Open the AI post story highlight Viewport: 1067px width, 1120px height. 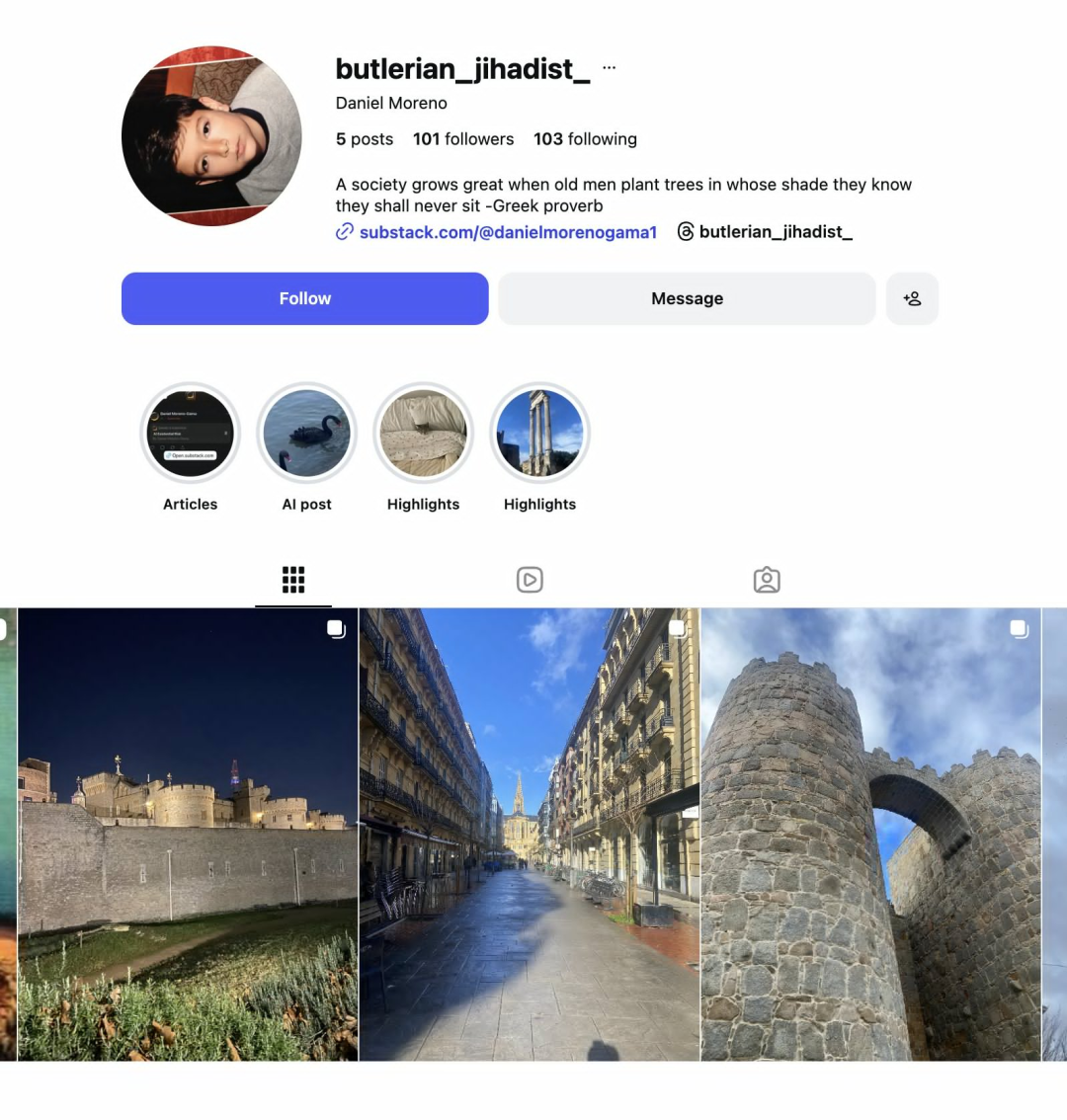pos(307,433)
